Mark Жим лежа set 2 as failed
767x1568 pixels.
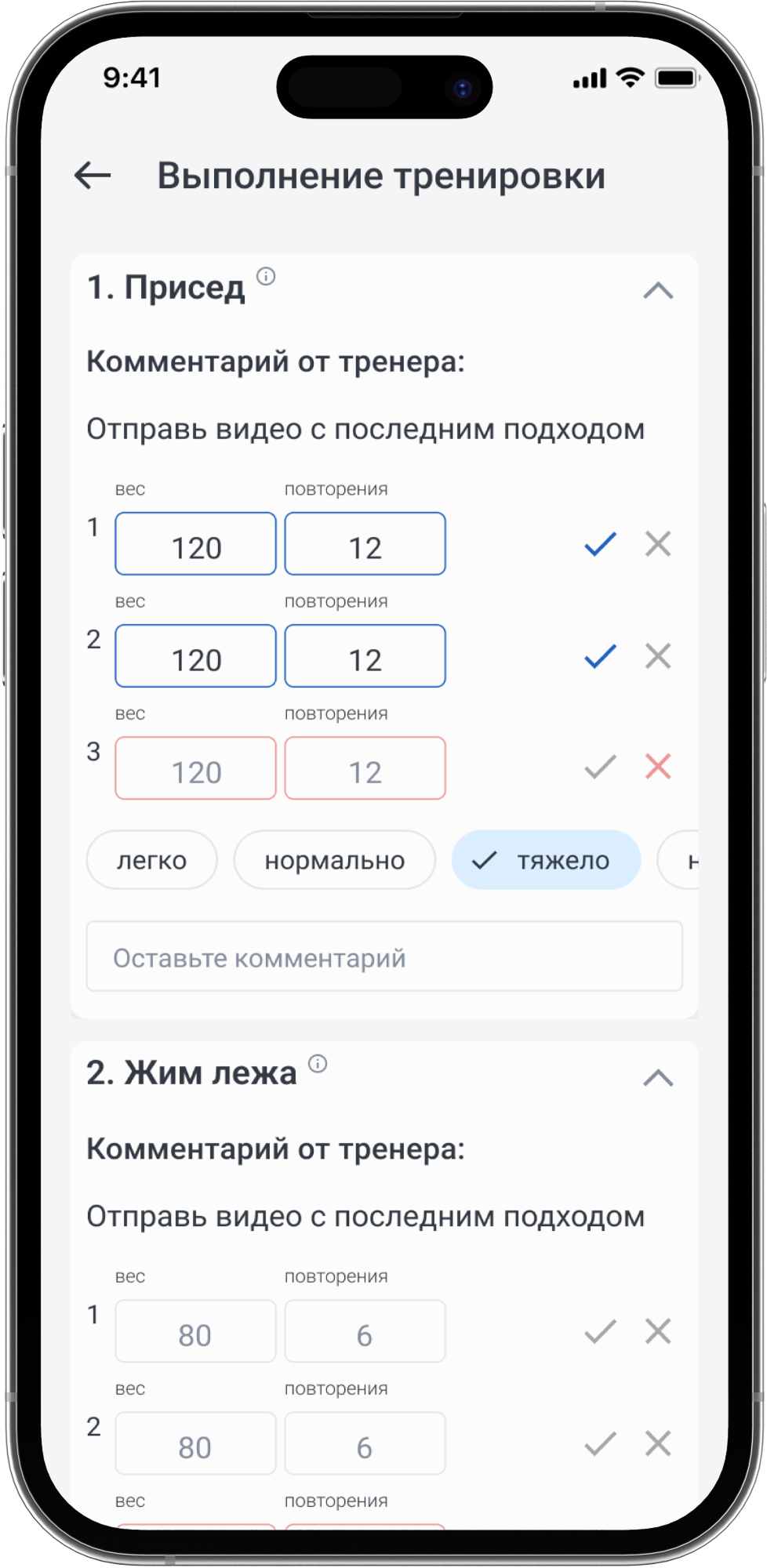click(x=658, y=1443)
